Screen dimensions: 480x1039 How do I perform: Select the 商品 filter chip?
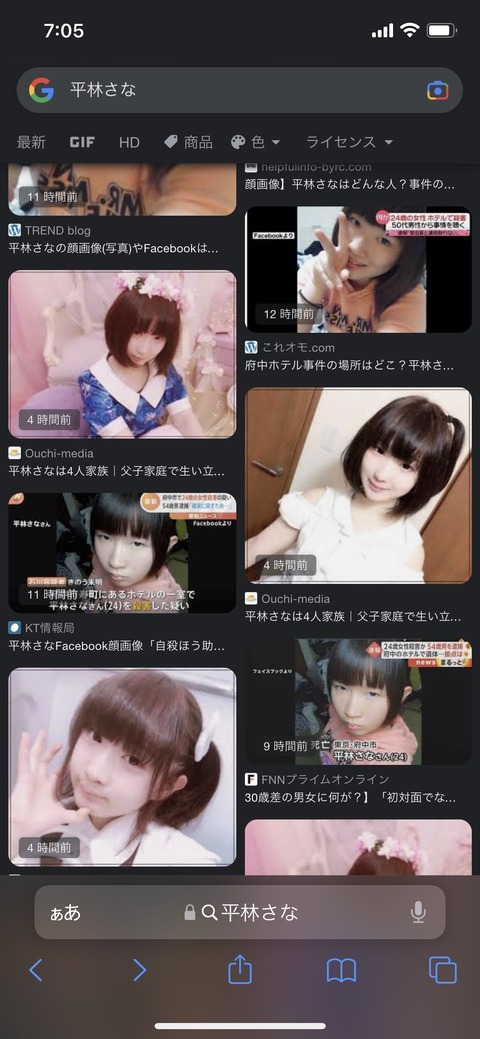point(188,142)
